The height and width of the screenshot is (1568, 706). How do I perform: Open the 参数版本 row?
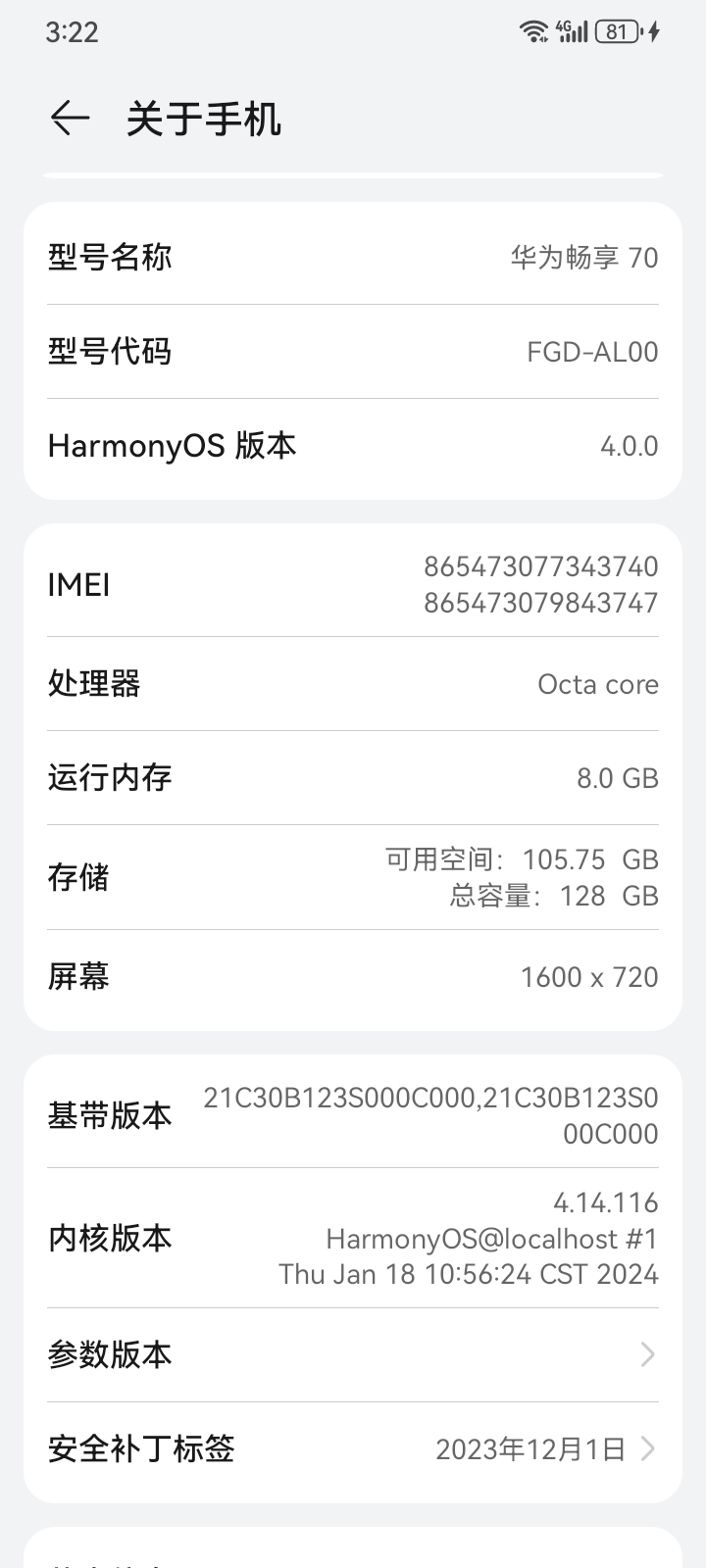[352, 1354]
